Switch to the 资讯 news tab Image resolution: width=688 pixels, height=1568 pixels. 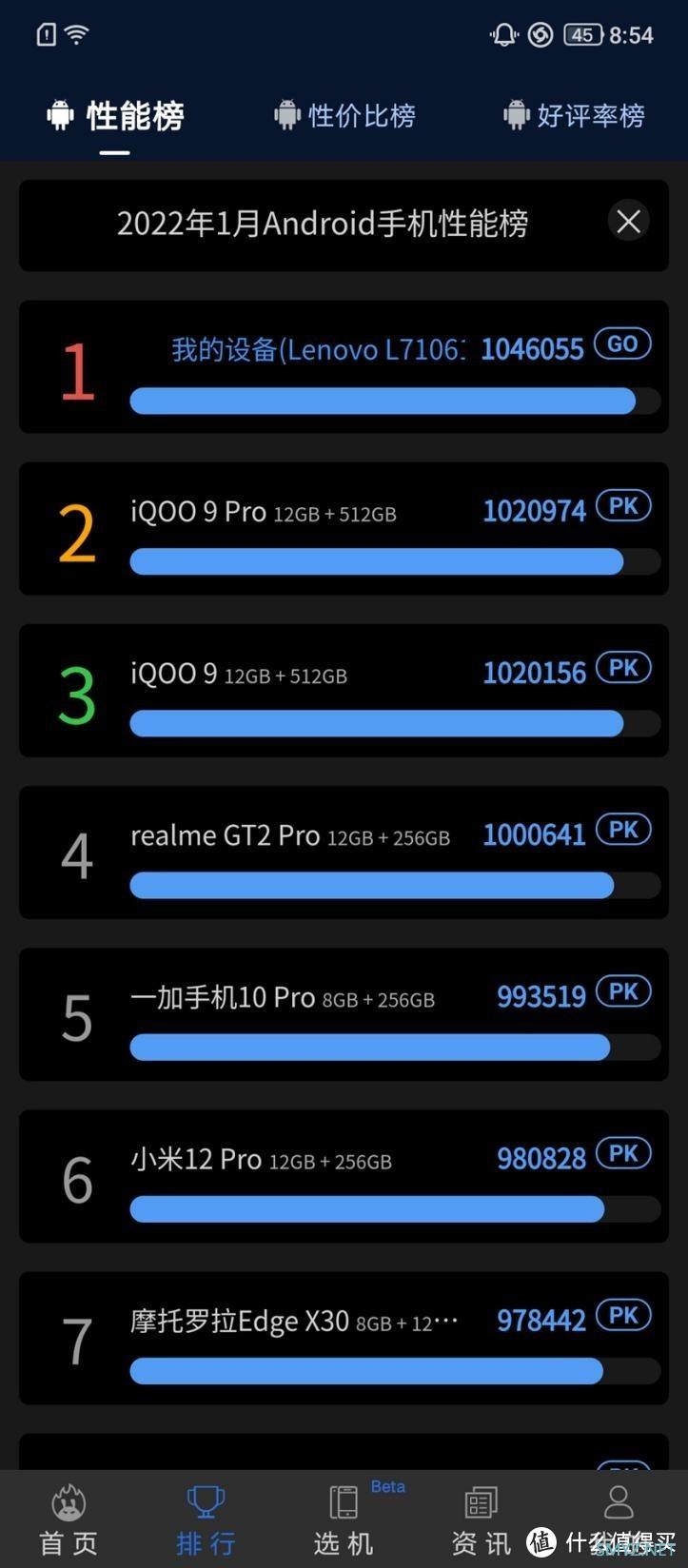click(x=482, y=1520)
